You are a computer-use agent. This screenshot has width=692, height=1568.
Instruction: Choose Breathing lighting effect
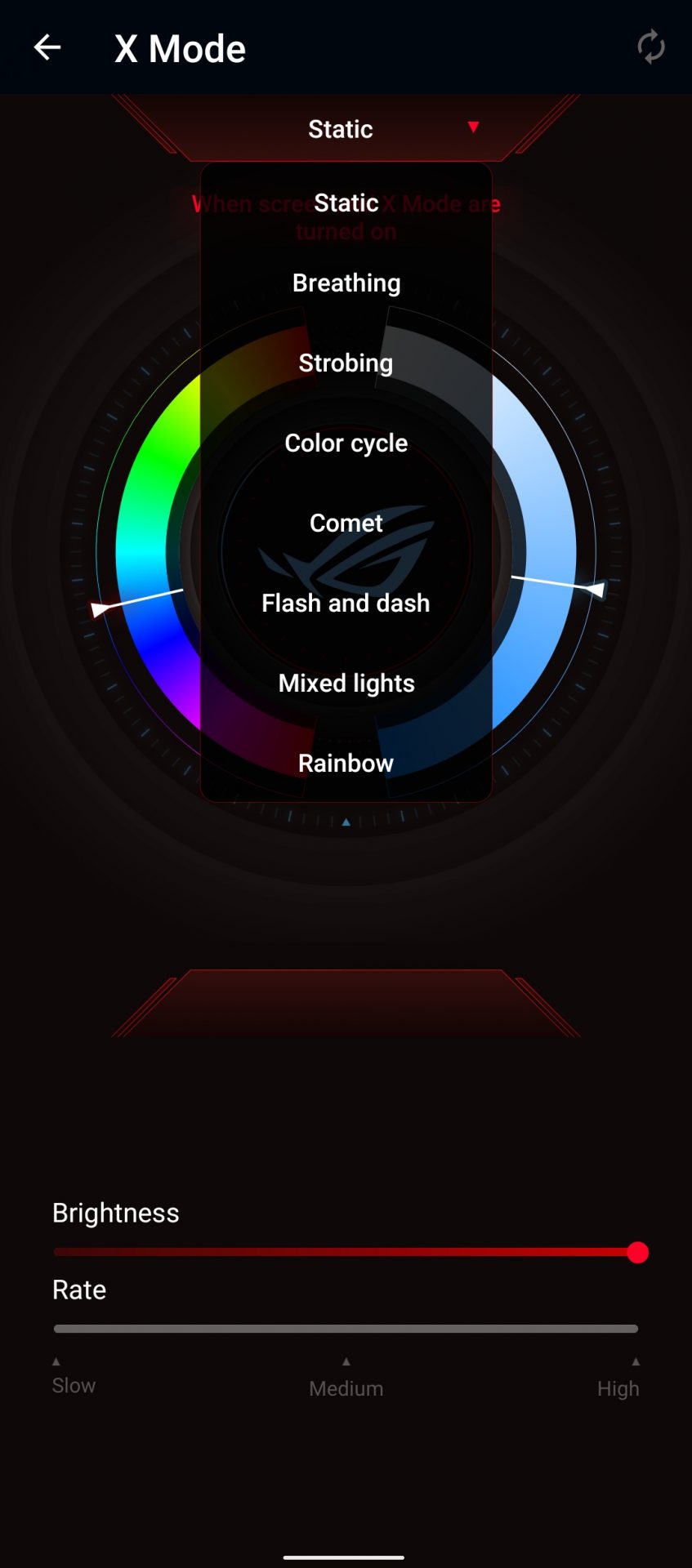coord(346,283)
